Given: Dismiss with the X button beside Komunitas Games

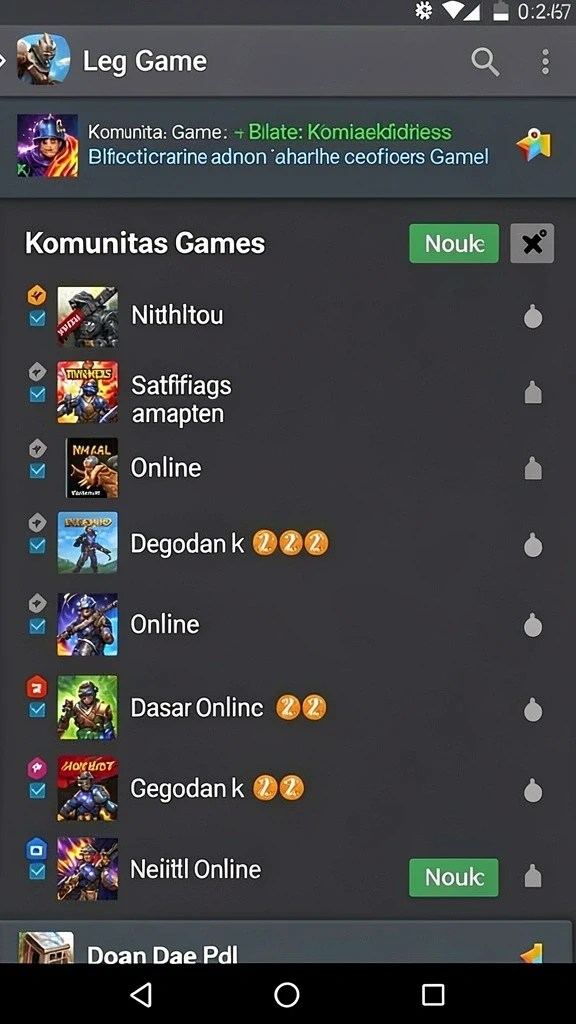Looking at the screenshot, I should [532, 244].
